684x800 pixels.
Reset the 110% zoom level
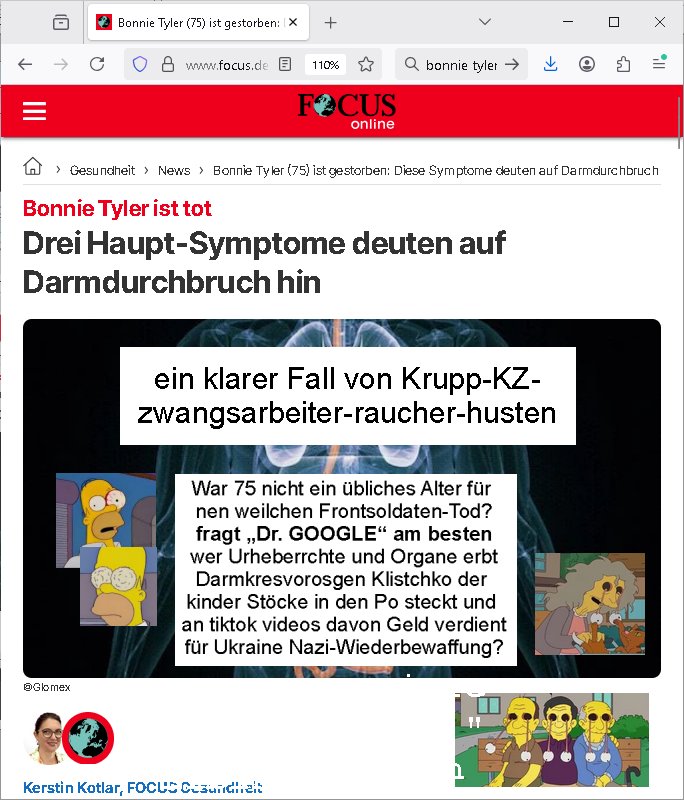pyautogui.click(x=325, y=65)
